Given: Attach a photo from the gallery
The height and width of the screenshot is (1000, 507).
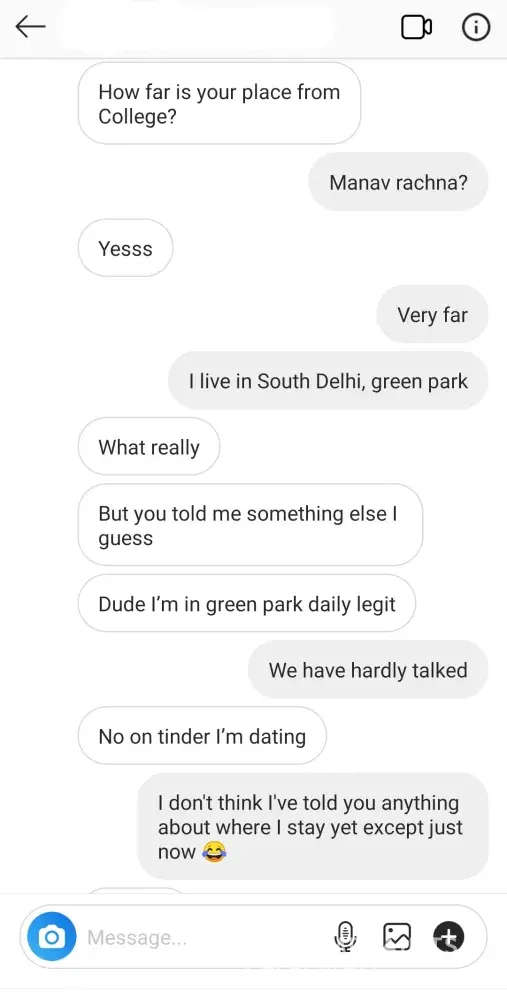Looking at the screenshot, I should [396, 937].
